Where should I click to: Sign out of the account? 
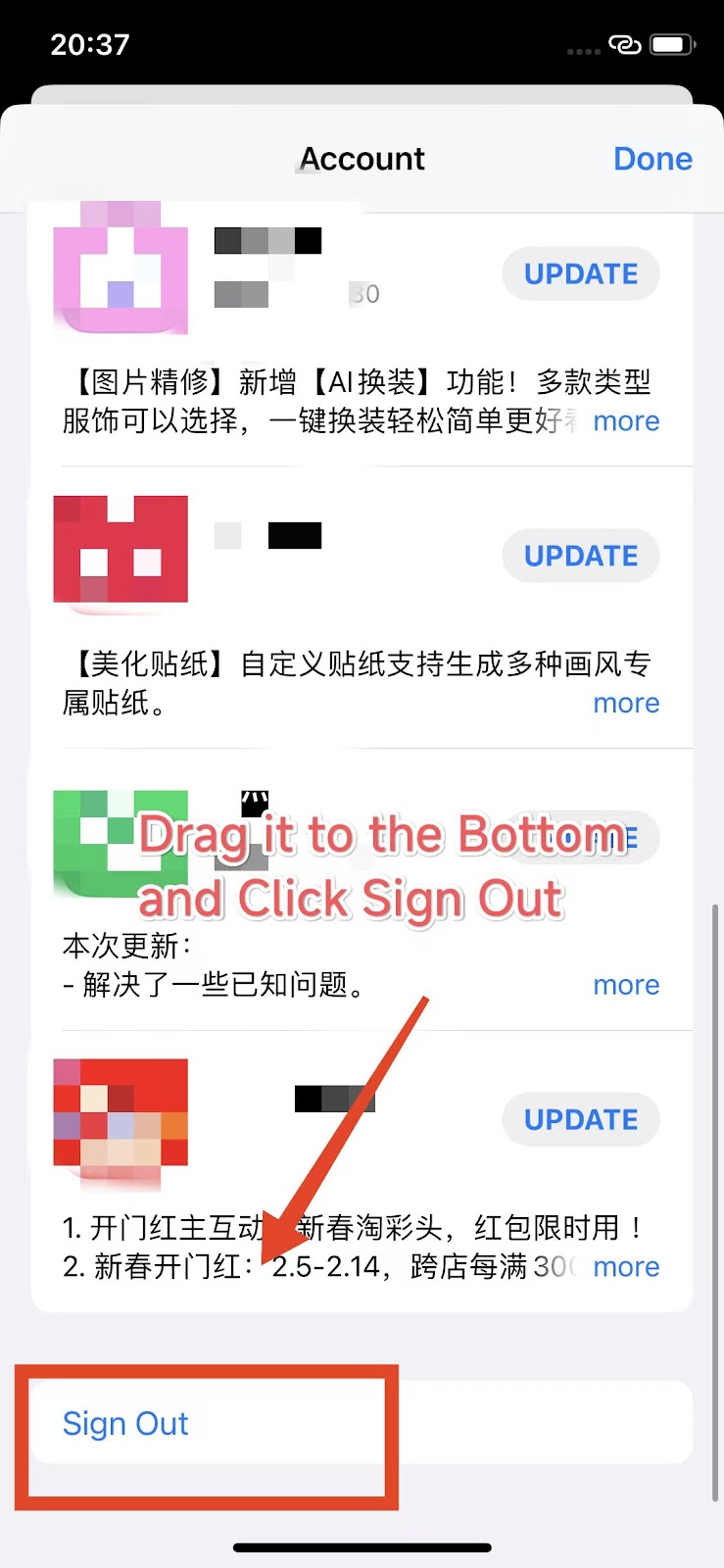pyautogui.click(x=125, y=1423)
